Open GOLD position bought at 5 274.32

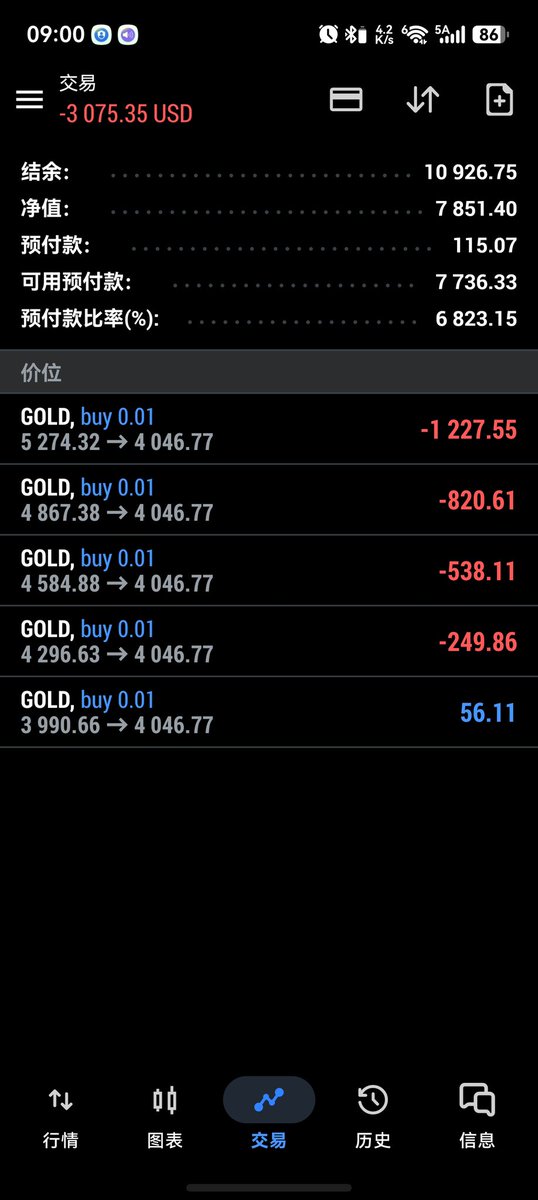[269, 430]
